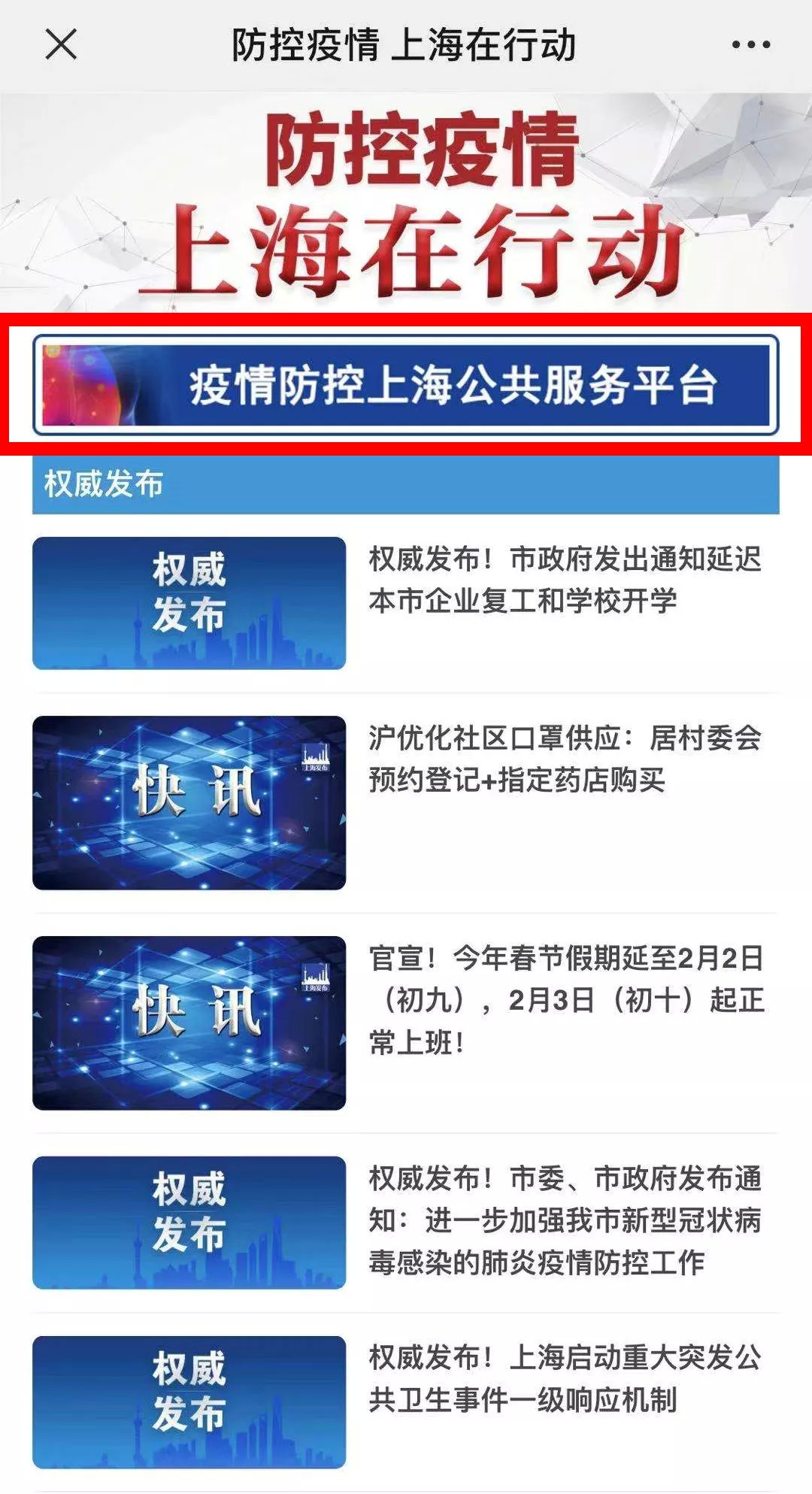The image size is (812, 1494).
Task: Open 官宣 春节假期延至2月2日 article
Action: [405, 1023]
